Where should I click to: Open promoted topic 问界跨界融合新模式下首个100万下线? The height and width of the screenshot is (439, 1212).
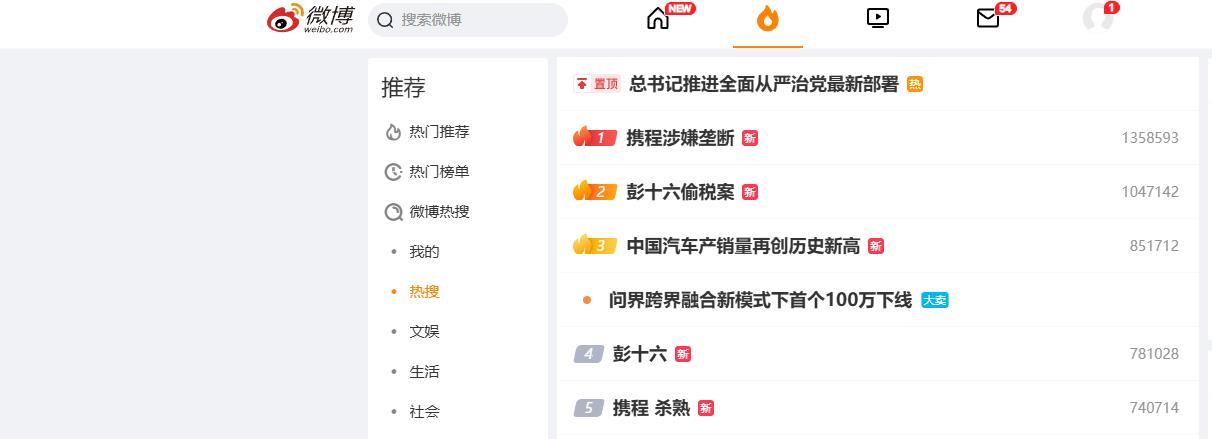760,300
